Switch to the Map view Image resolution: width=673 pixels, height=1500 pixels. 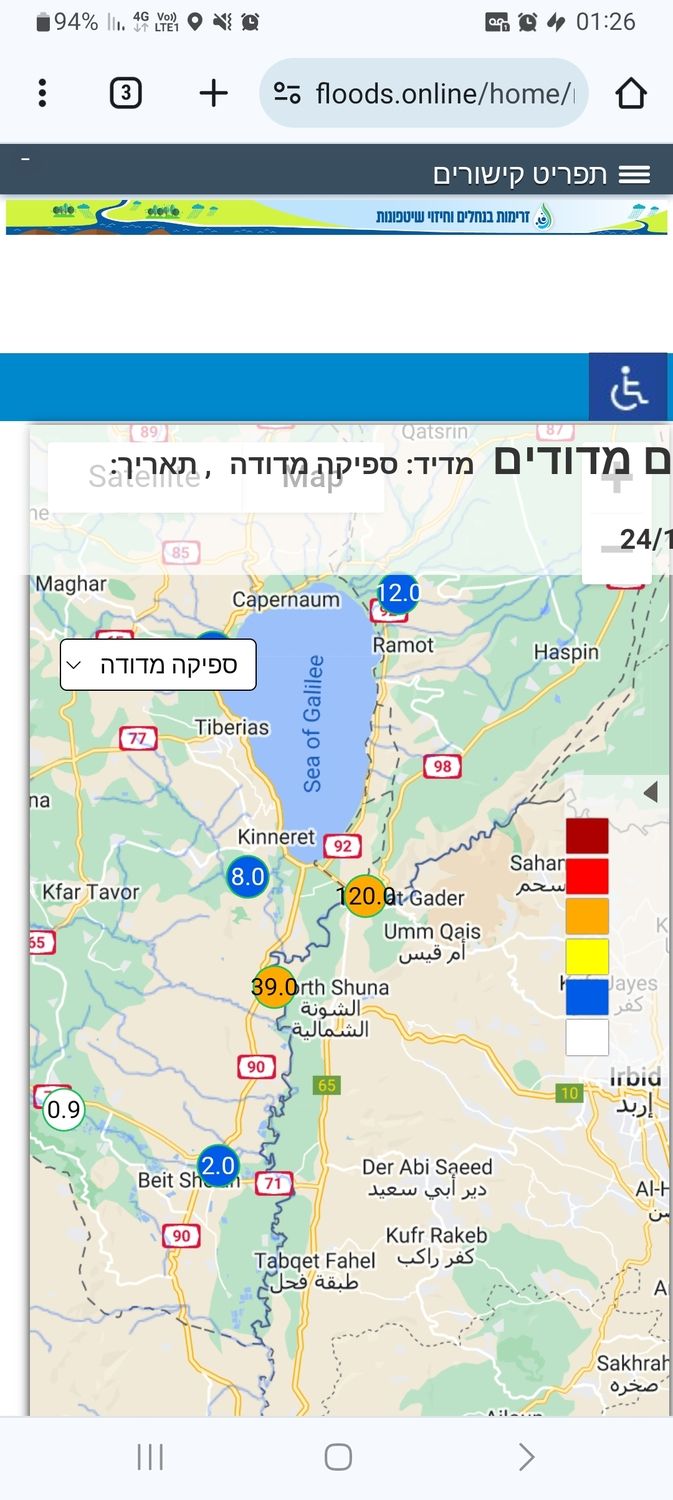(311, 477)
